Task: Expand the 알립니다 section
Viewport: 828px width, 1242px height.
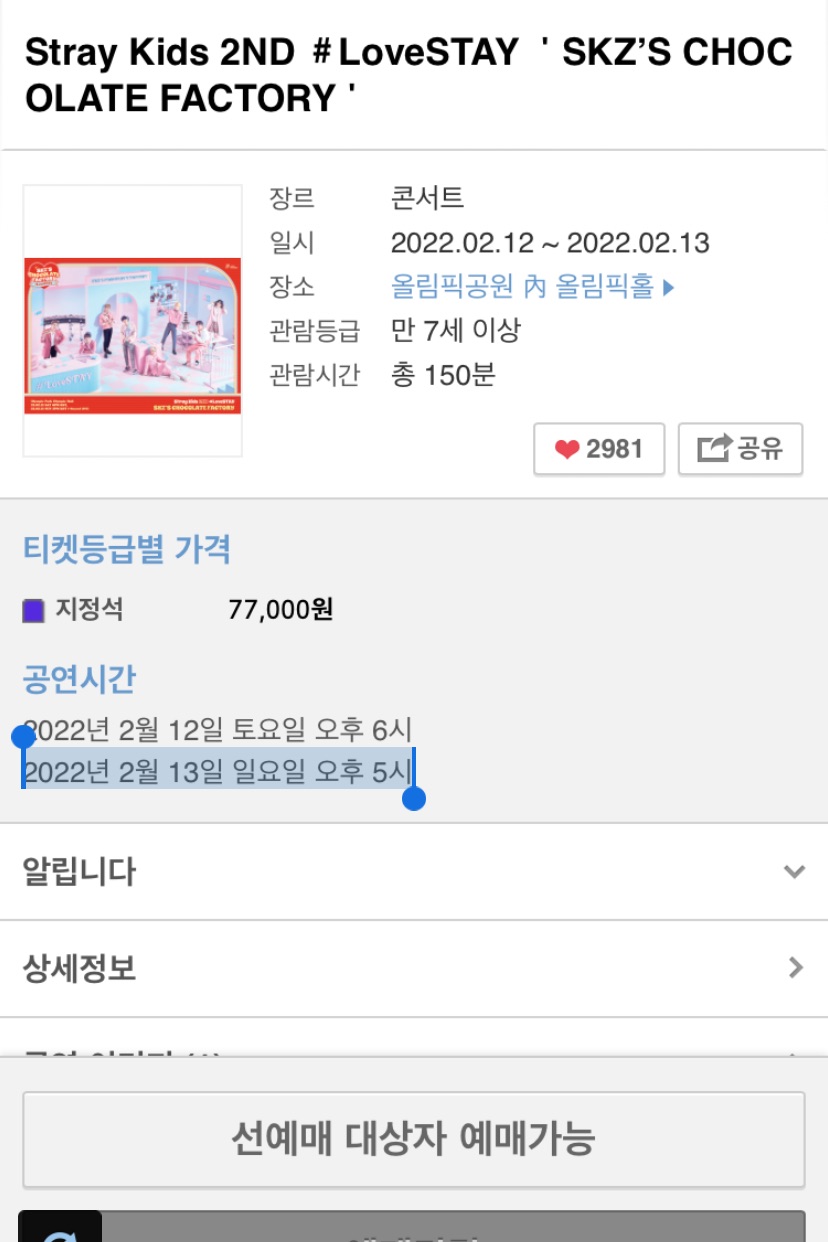Action: [x=413, y=871]
